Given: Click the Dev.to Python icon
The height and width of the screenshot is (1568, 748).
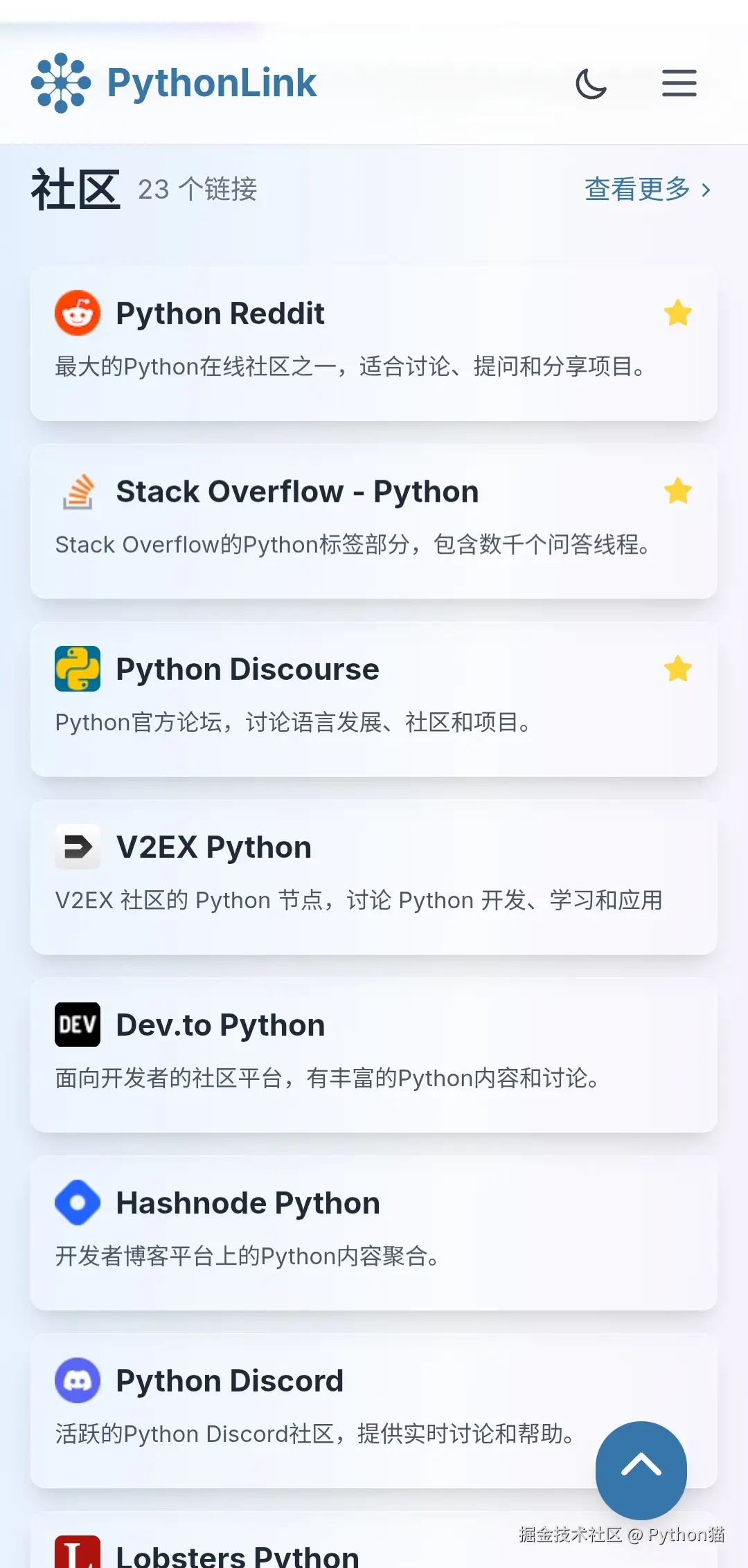Looking at the screenshot, I should coord(77,1025).
